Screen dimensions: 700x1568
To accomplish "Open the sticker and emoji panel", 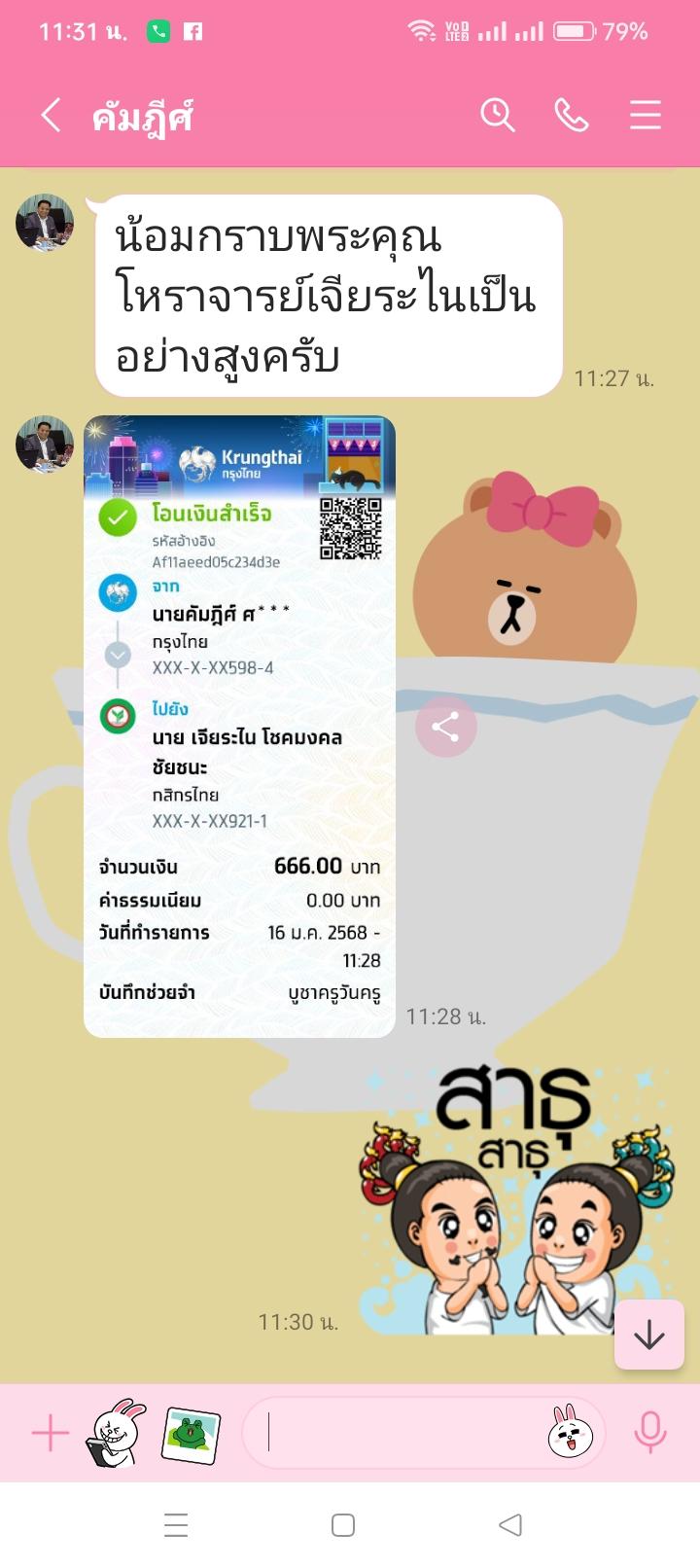I will click(x=570, y=1433).
